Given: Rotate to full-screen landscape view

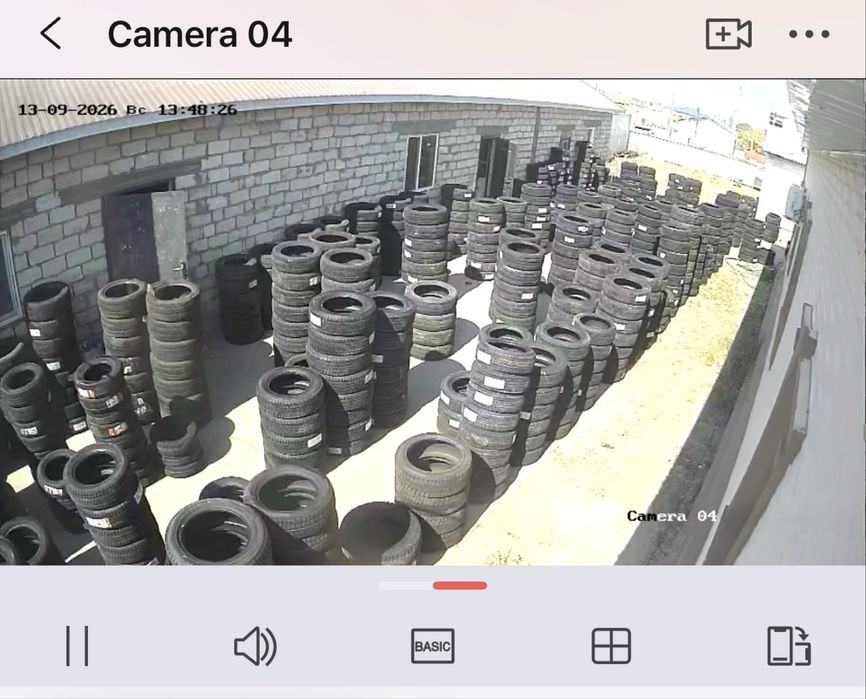Looking at the screenshot, I should click(789, 646).
